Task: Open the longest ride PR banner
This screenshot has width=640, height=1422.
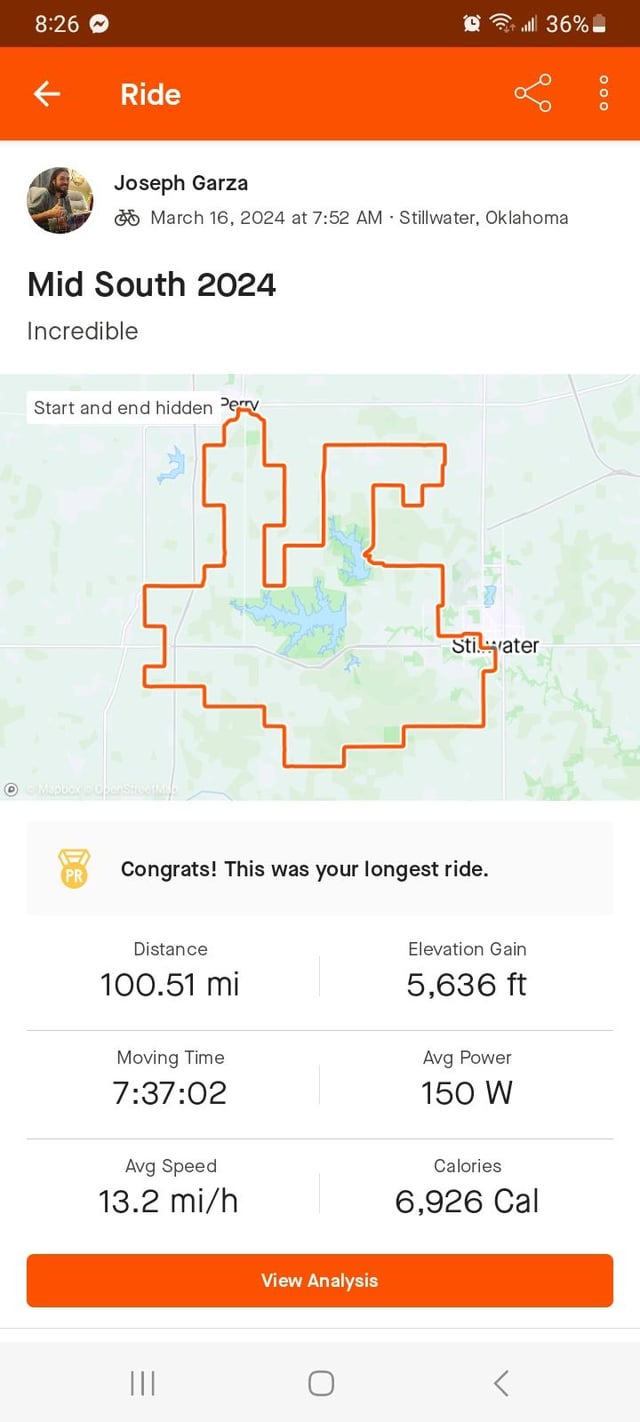Action: [x=320, y=868]
